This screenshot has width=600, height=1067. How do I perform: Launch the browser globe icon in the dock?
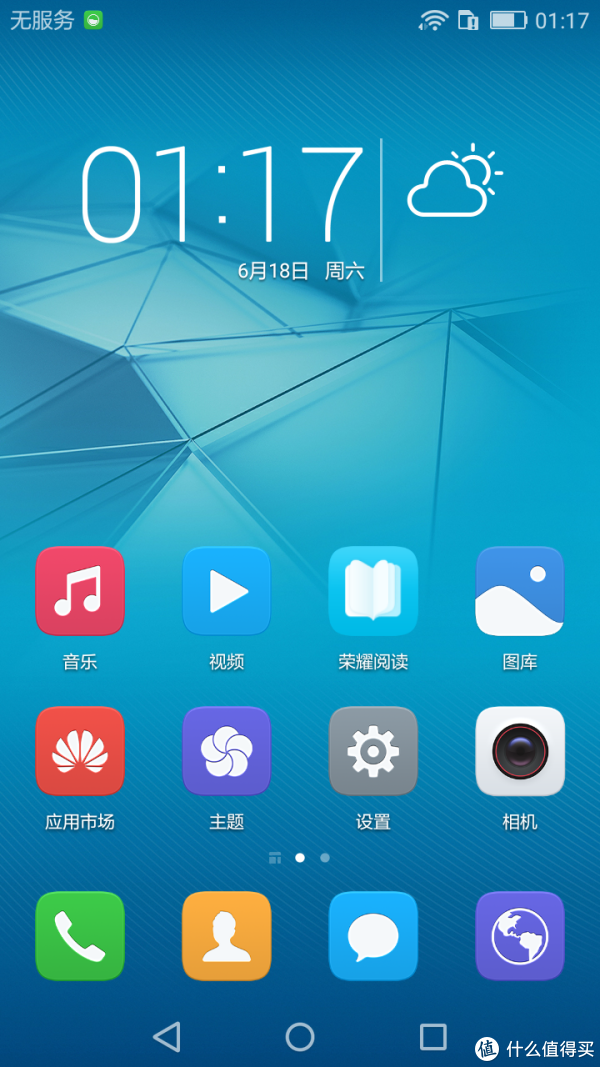[x=520, y=936]
